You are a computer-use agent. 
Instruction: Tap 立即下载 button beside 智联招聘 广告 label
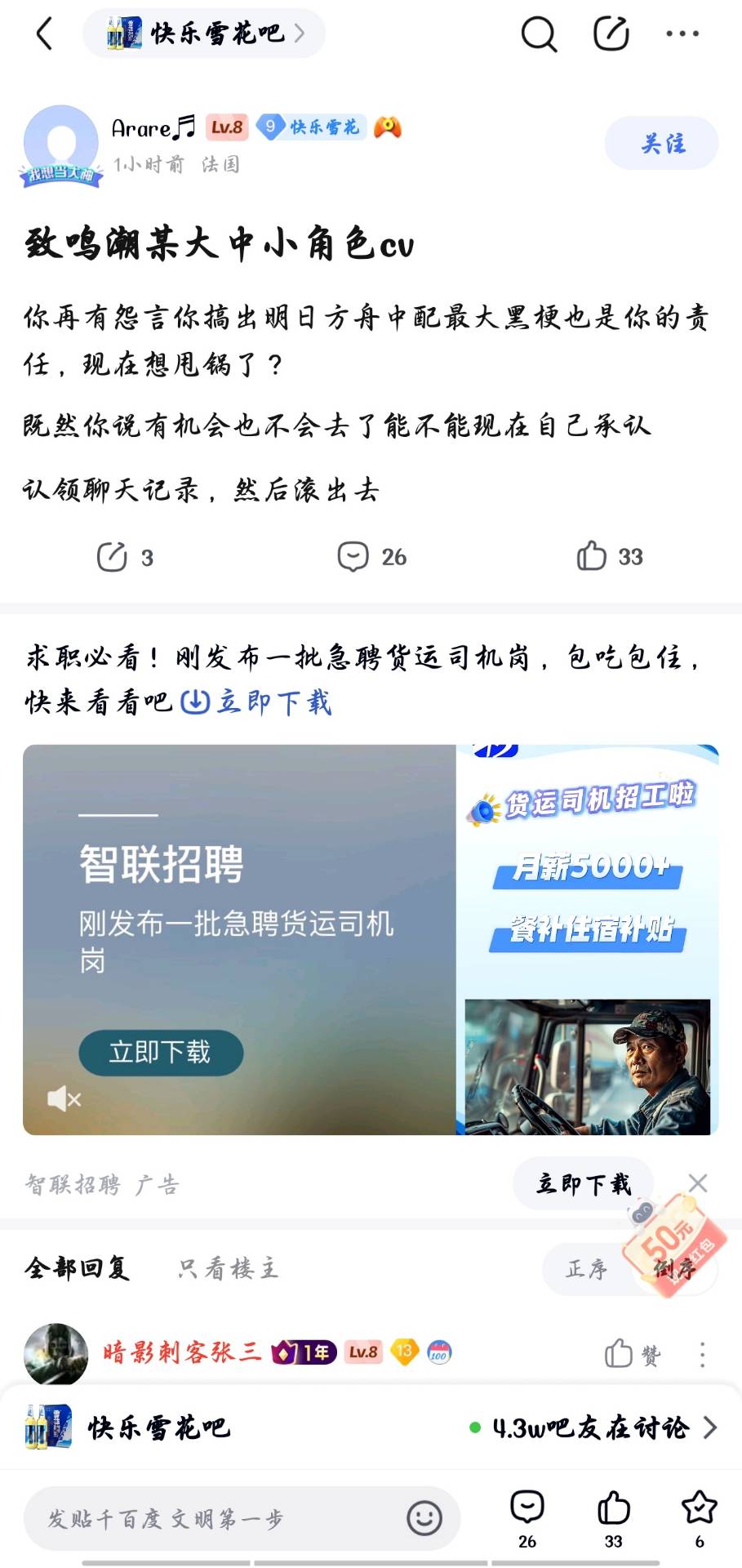coord(583,1183)
